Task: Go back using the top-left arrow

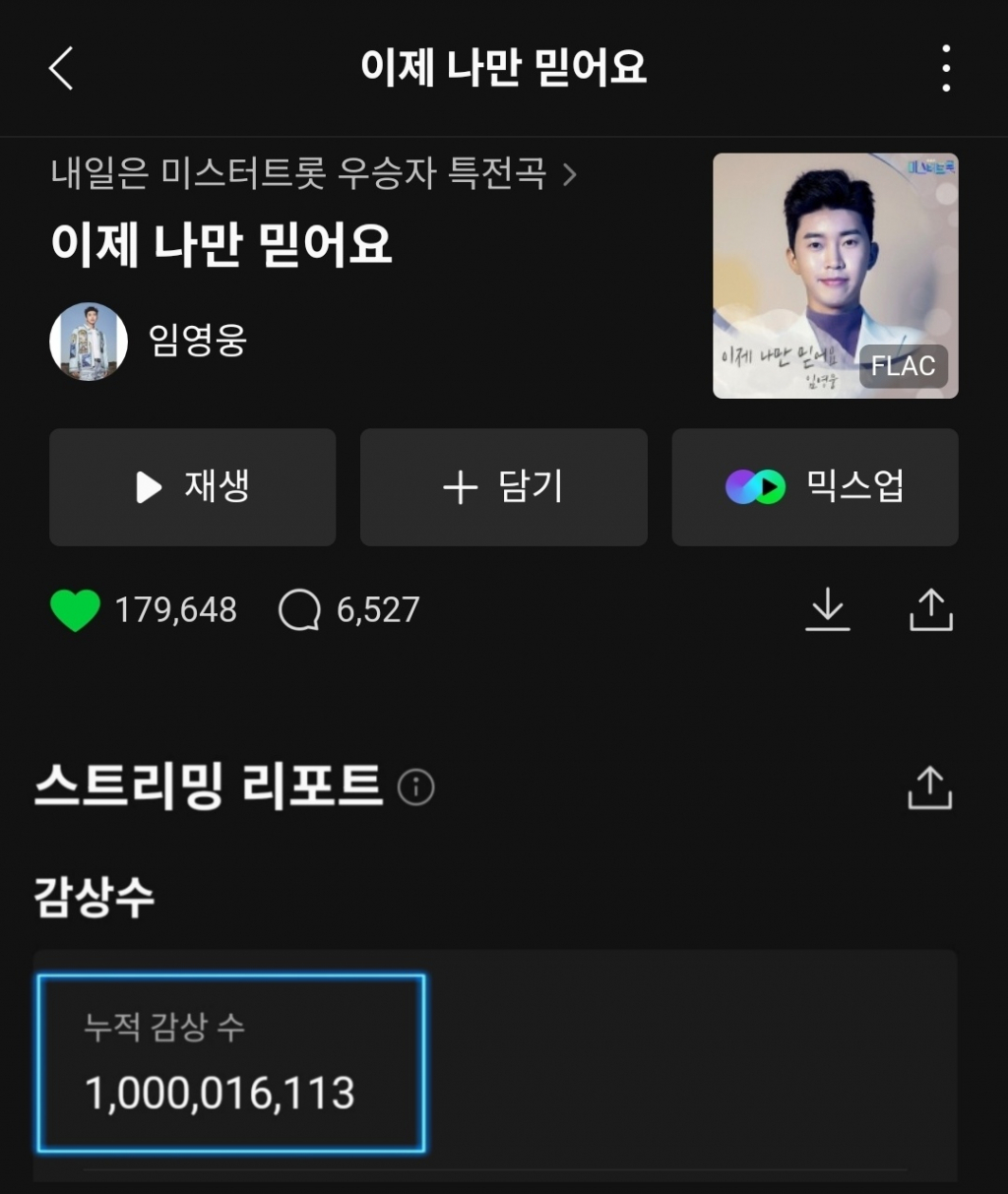Action: [61, 69]
